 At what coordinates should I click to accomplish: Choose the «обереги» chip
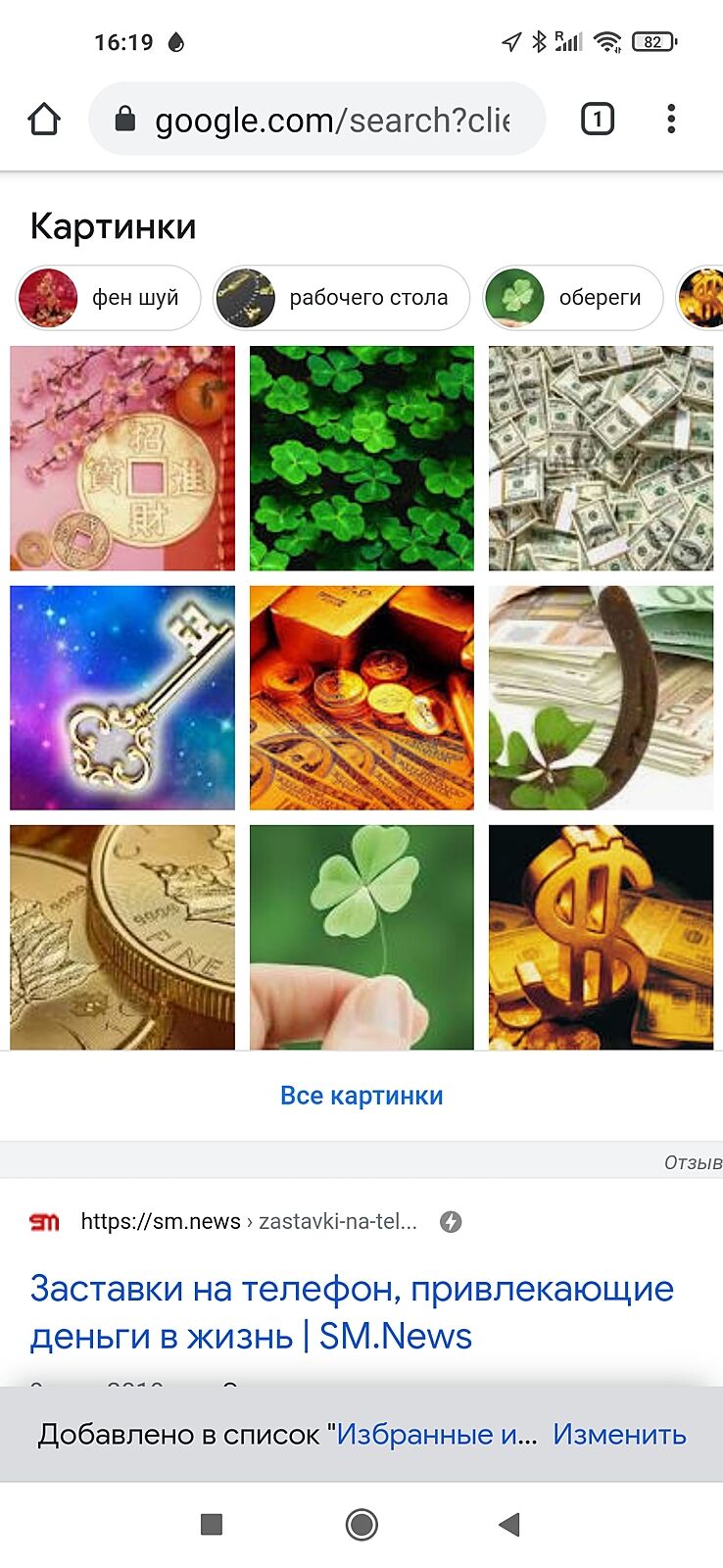(x=573, y=298)
